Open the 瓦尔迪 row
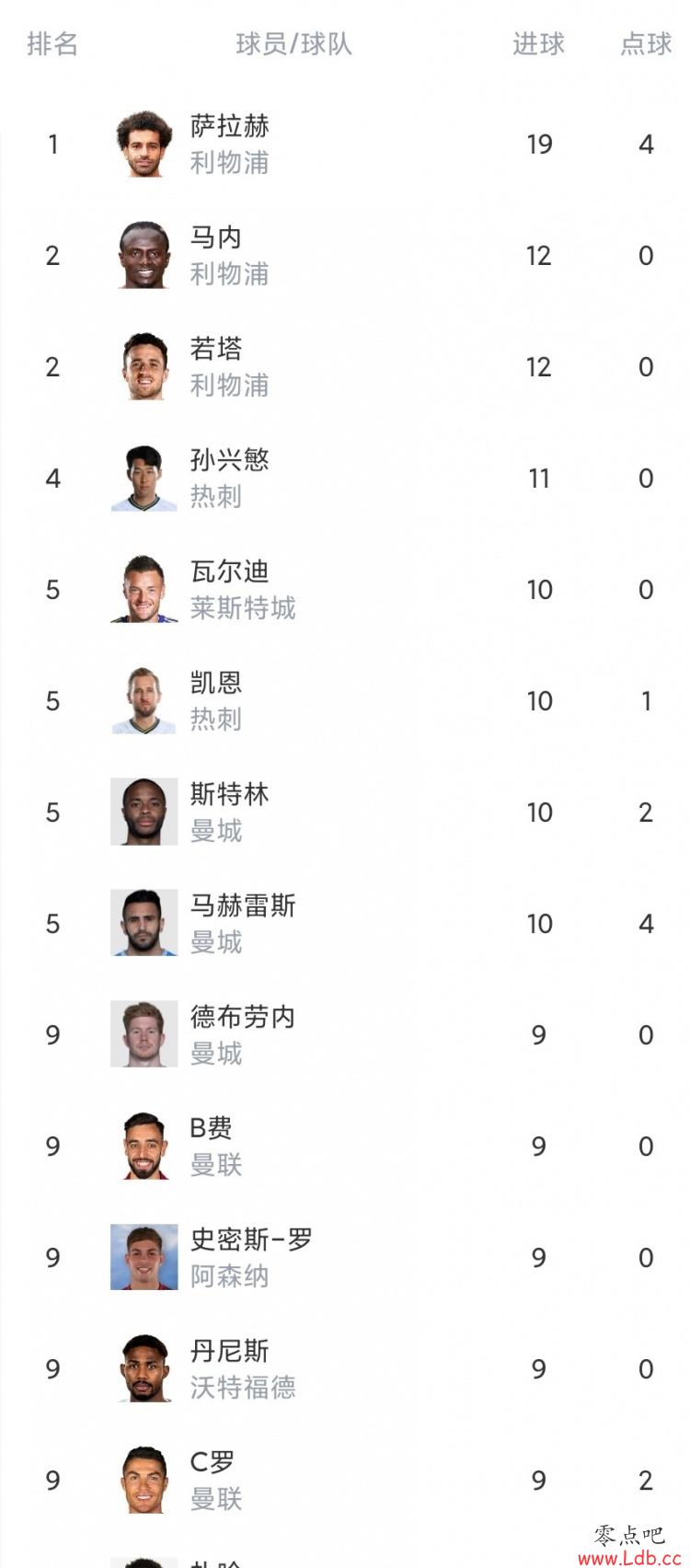This screenshot has width=690, height=1568. [x=345, y=590]
